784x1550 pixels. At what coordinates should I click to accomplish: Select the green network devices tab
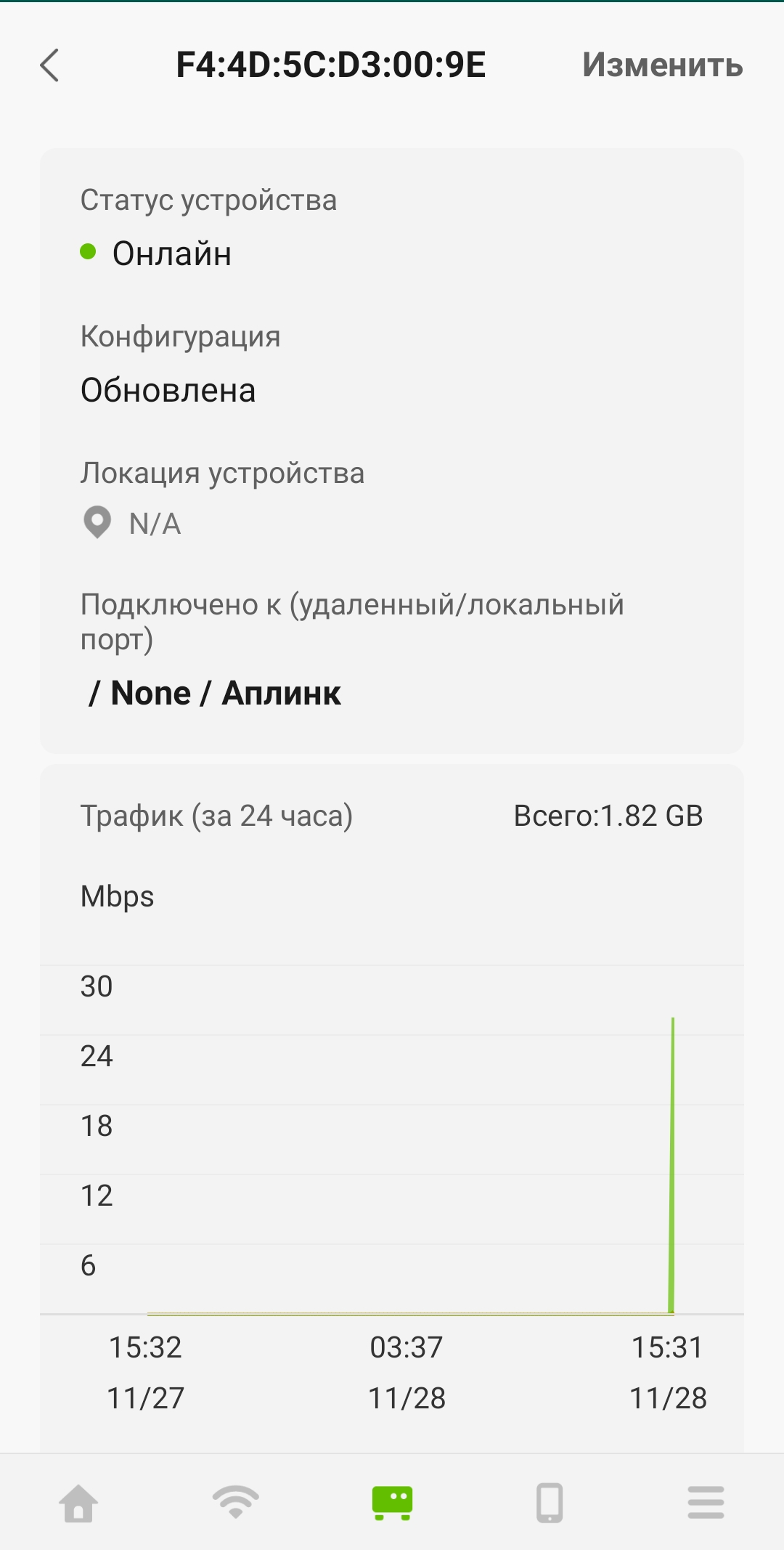tap(392, 1502)
